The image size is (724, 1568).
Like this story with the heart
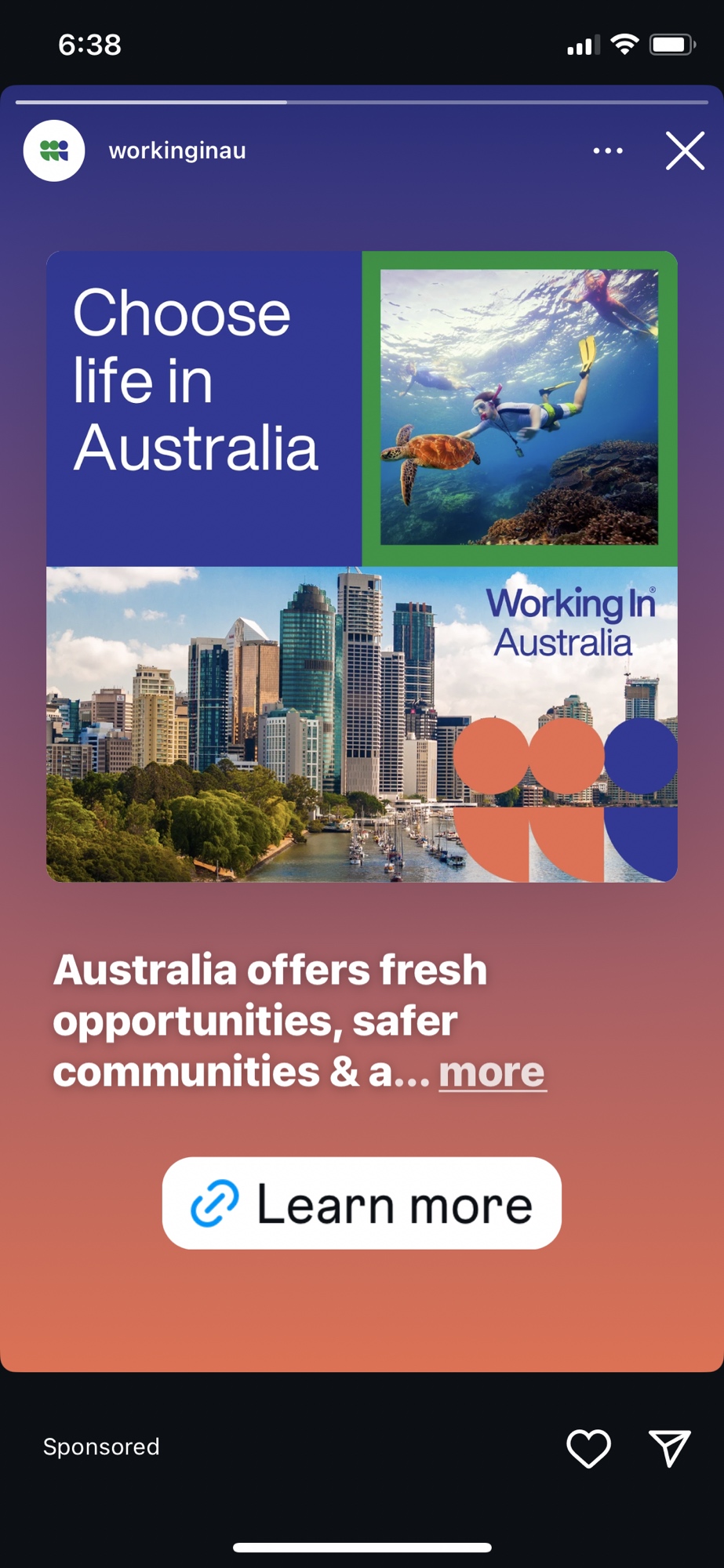pyautogui.click(x=588, y=1448)
